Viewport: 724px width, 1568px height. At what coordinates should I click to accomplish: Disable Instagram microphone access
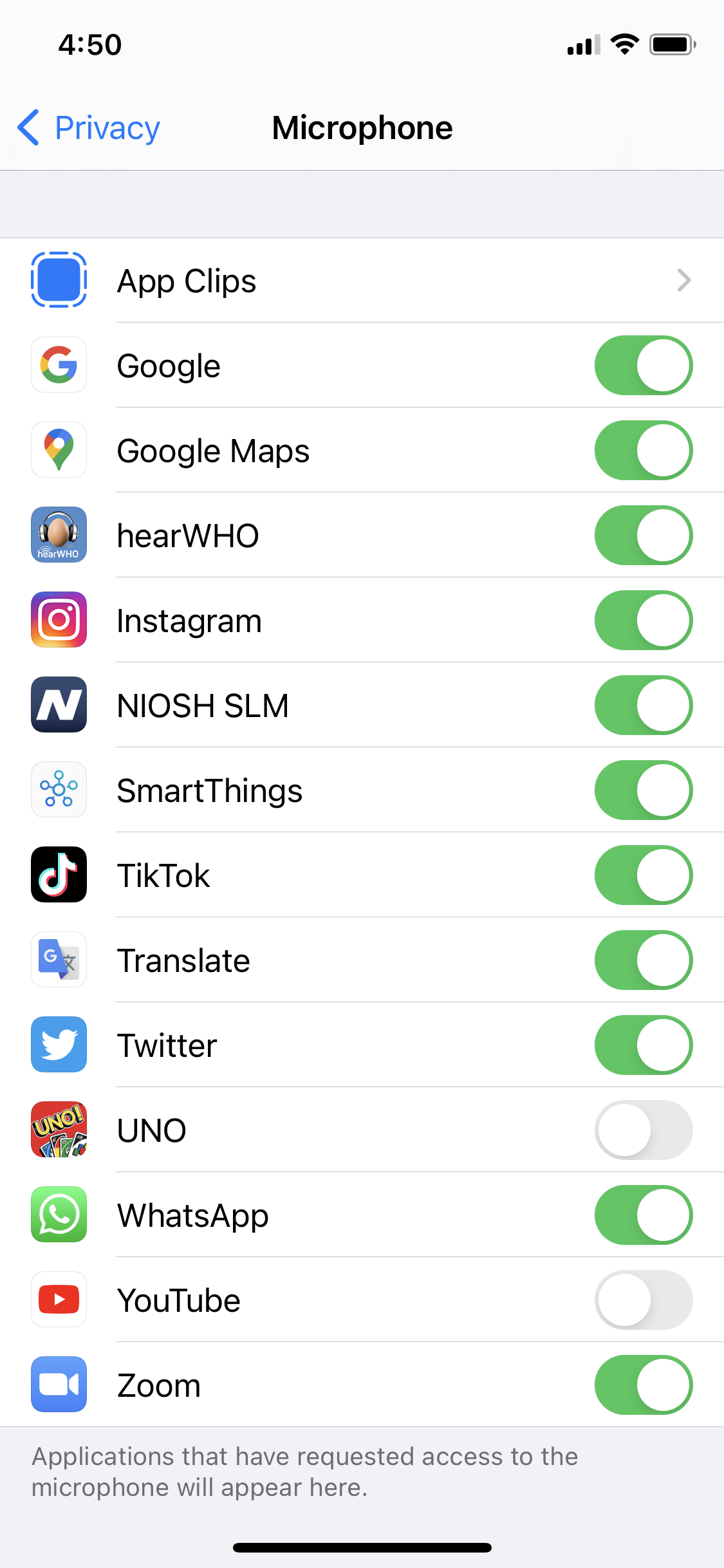(x=643, y=621)
